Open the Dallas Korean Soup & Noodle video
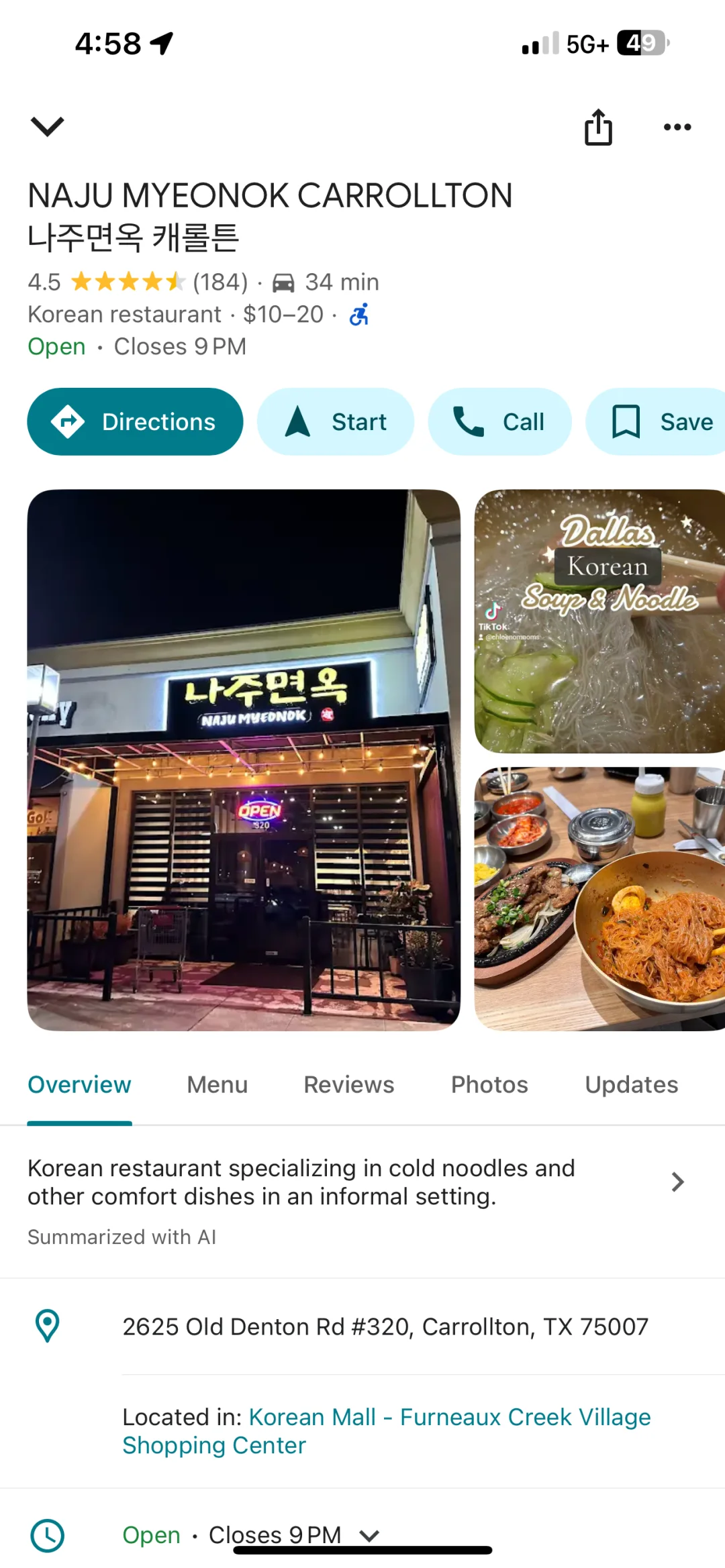The image size is (725, 1568). click(x=599, y=621)
